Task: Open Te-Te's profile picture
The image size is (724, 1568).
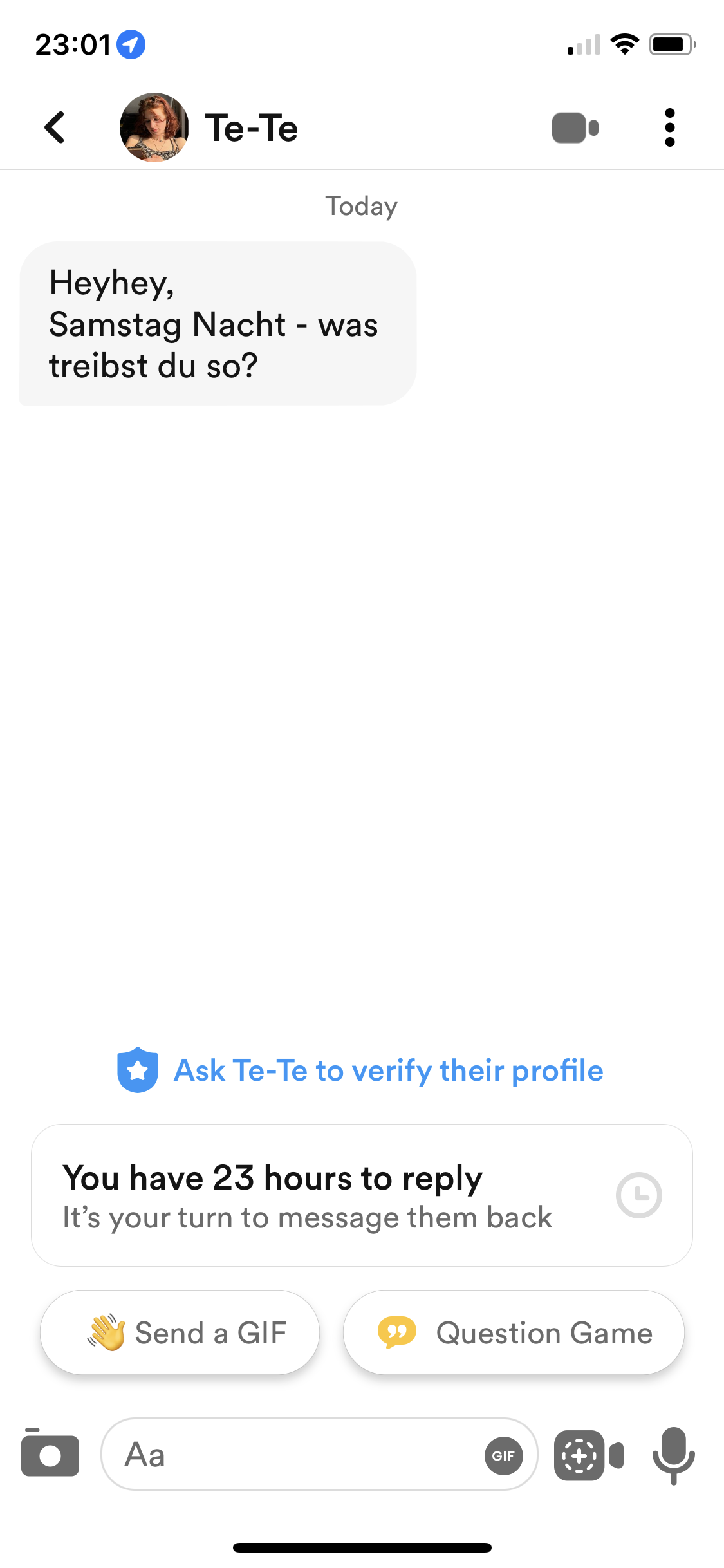Action: coord(154,127)
